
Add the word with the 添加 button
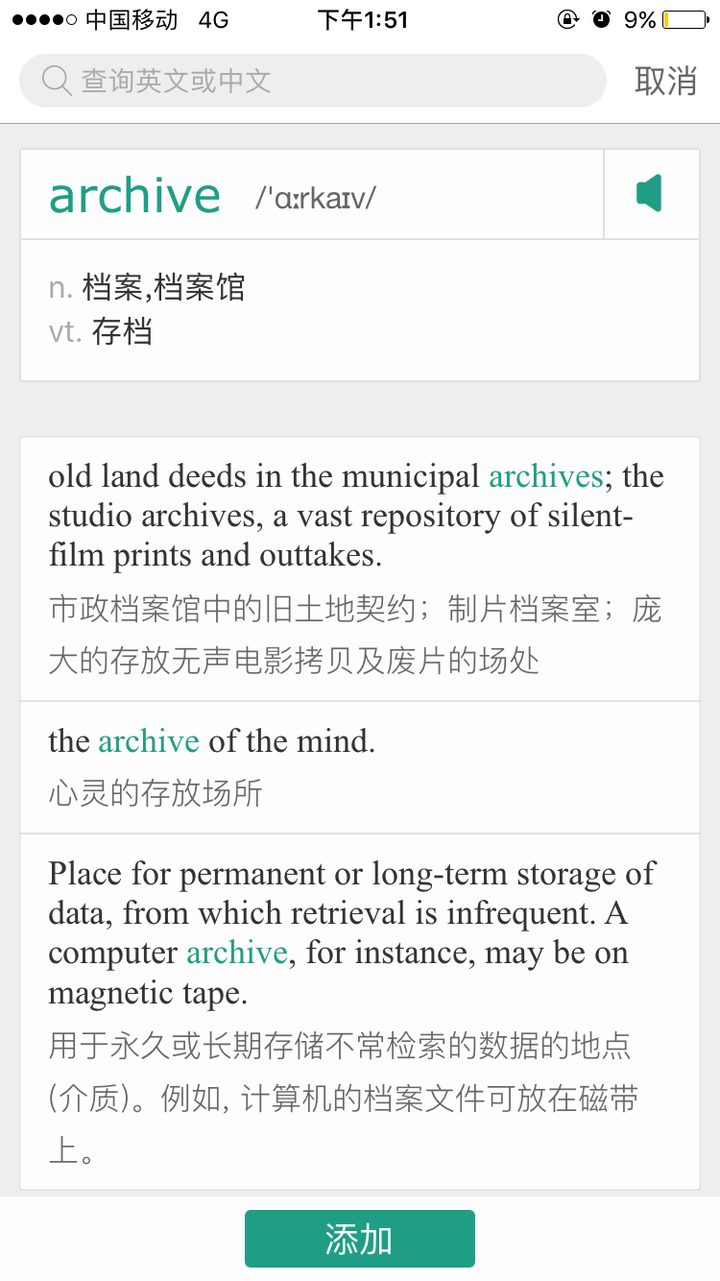tap(360, 1239)
